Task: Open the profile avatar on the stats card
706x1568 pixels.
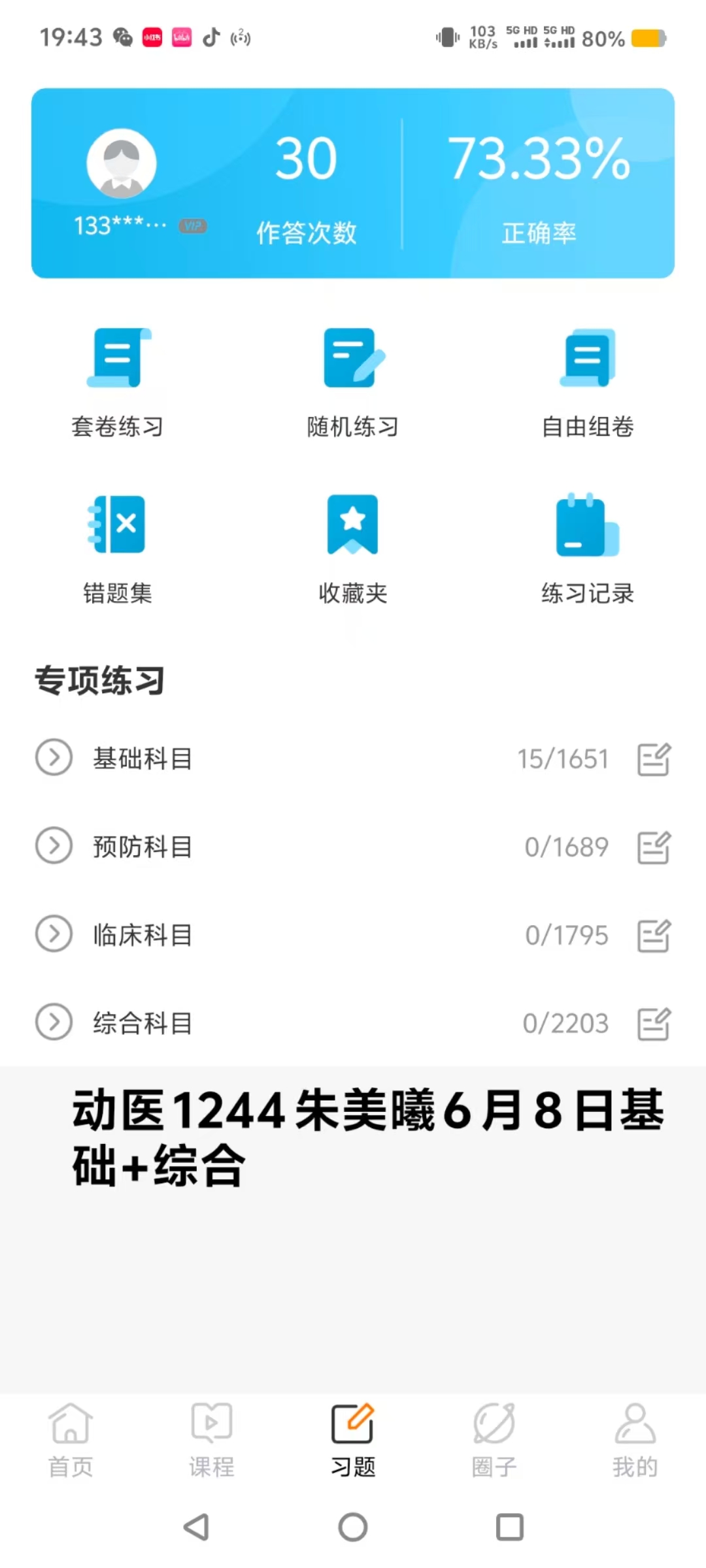Action: click(122, 163)
